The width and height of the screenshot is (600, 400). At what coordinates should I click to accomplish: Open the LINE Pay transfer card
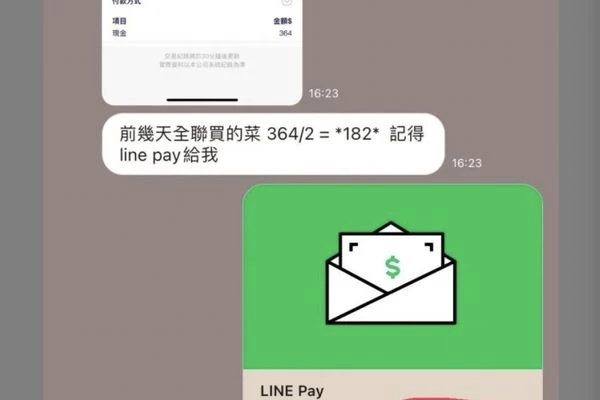392,280
